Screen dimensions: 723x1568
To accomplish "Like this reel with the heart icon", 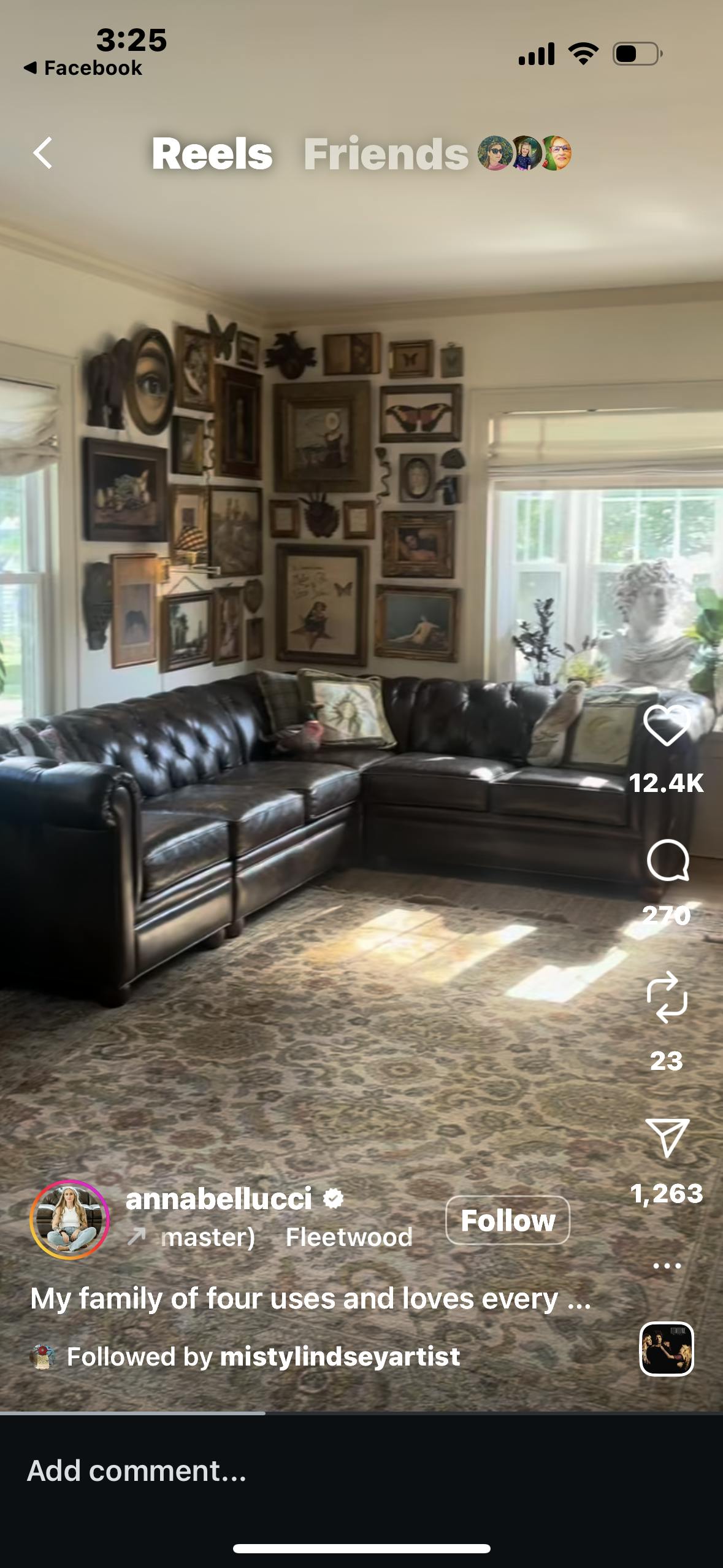I will click(667, 725).
